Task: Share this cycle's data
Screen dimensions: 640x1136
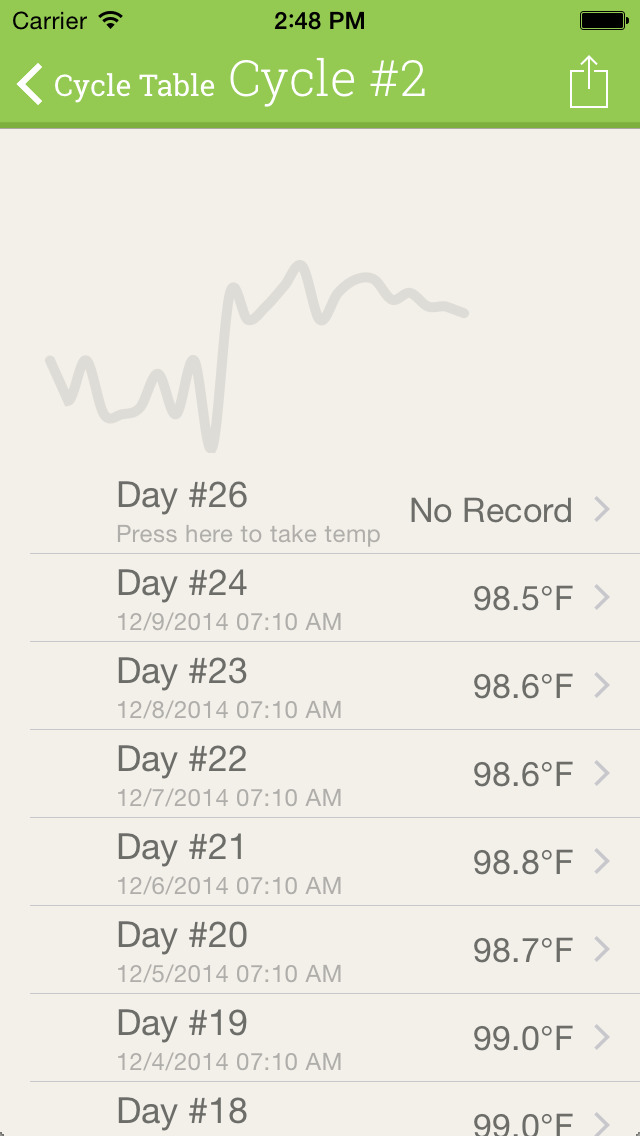Action: click(588, 82)
